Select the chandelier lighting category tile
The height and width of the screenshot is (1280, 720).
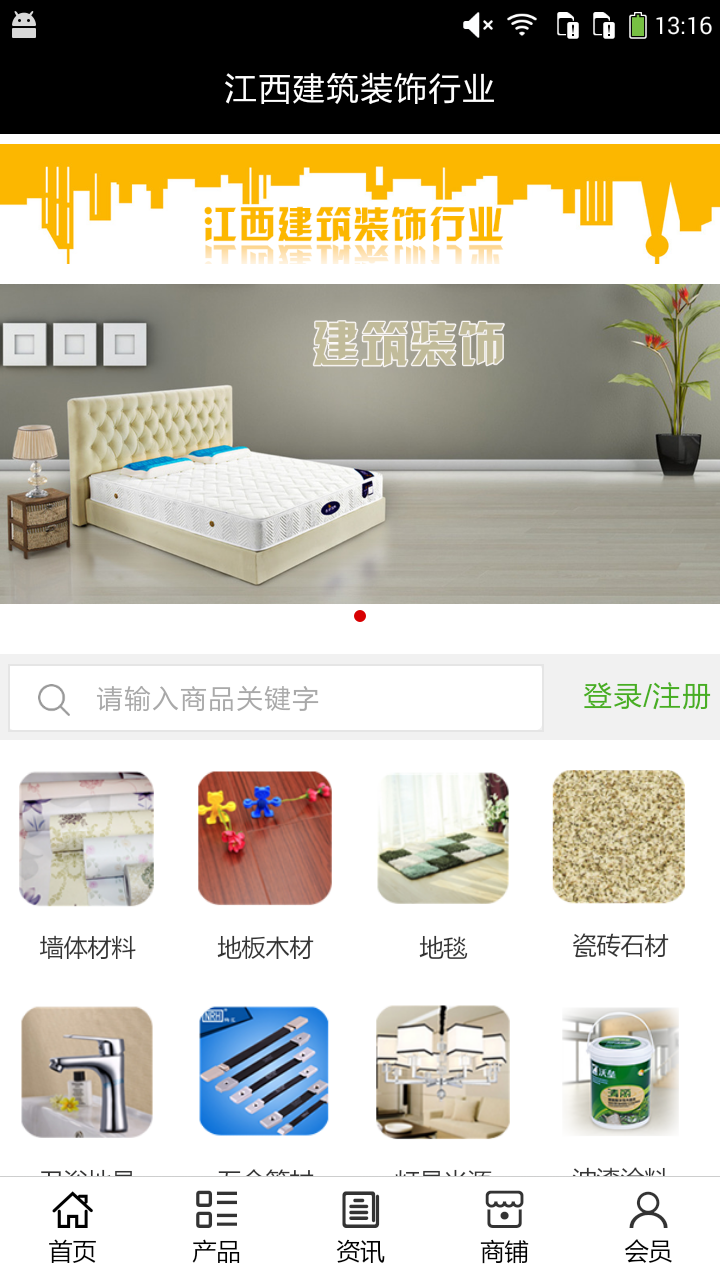[x=443, y=1071]
